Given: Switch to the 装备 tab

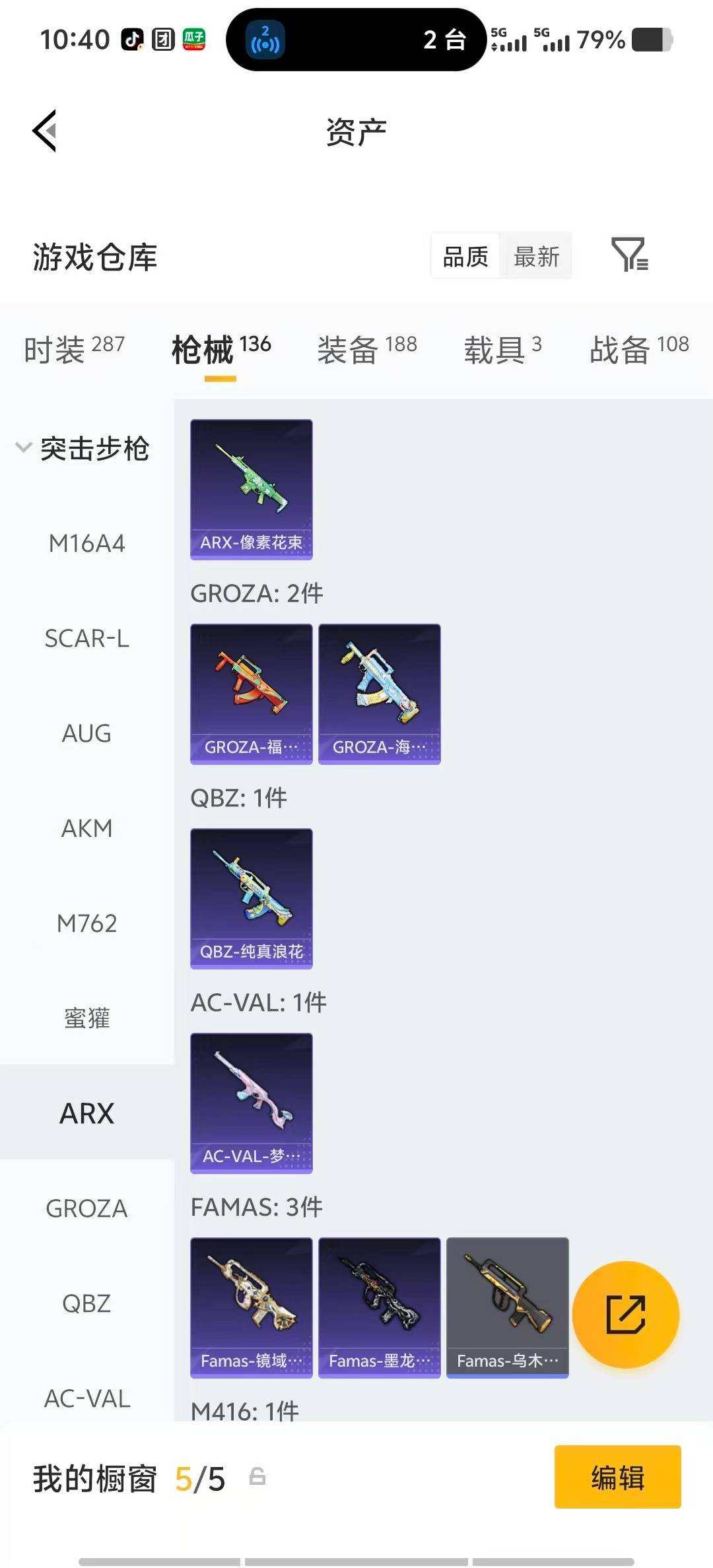Looking at the screenshot, I should point(348,348).
